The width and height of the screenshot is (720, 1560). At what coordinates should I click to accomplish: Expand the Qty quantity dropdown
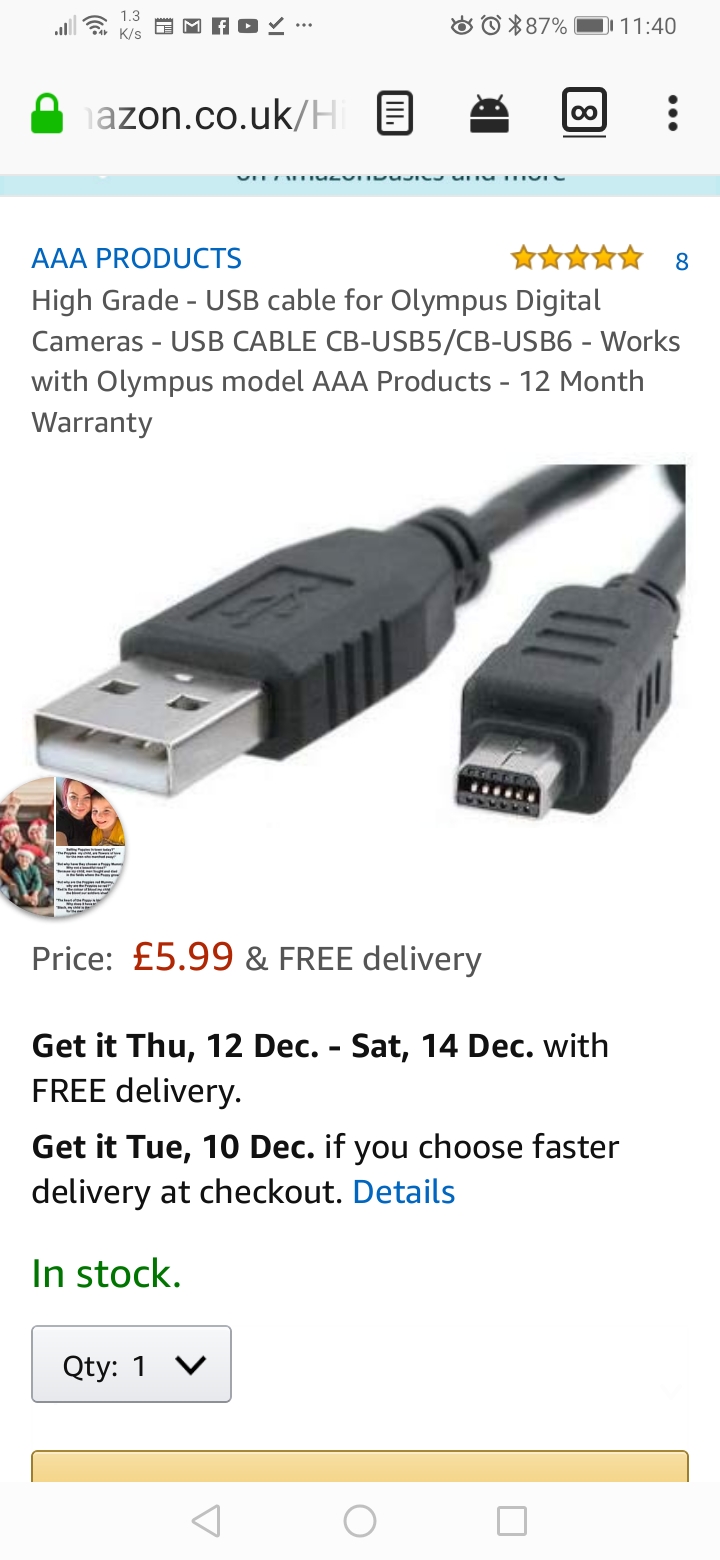(x=132, y=1364)
